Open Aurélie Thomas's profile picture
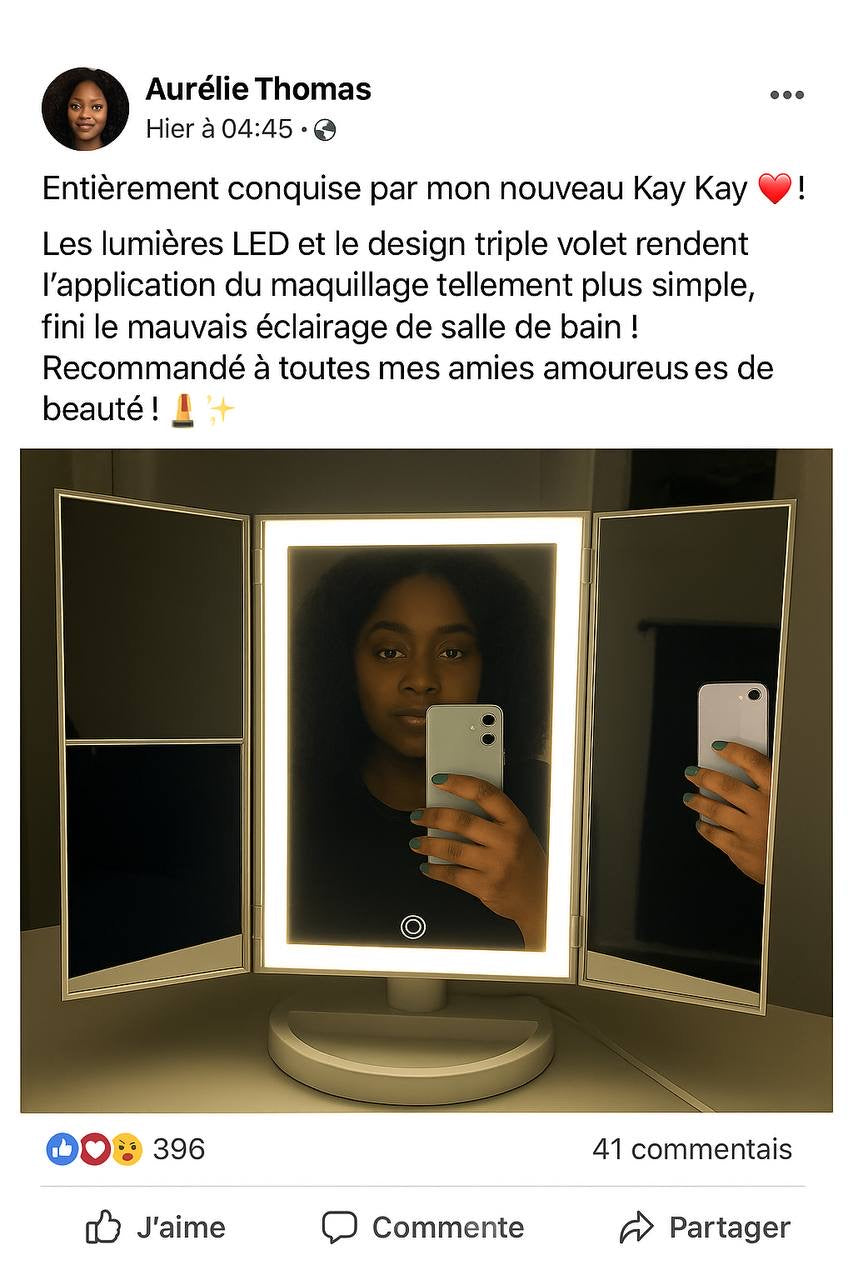Screen dimensions: 853x1280 [85, 109]
